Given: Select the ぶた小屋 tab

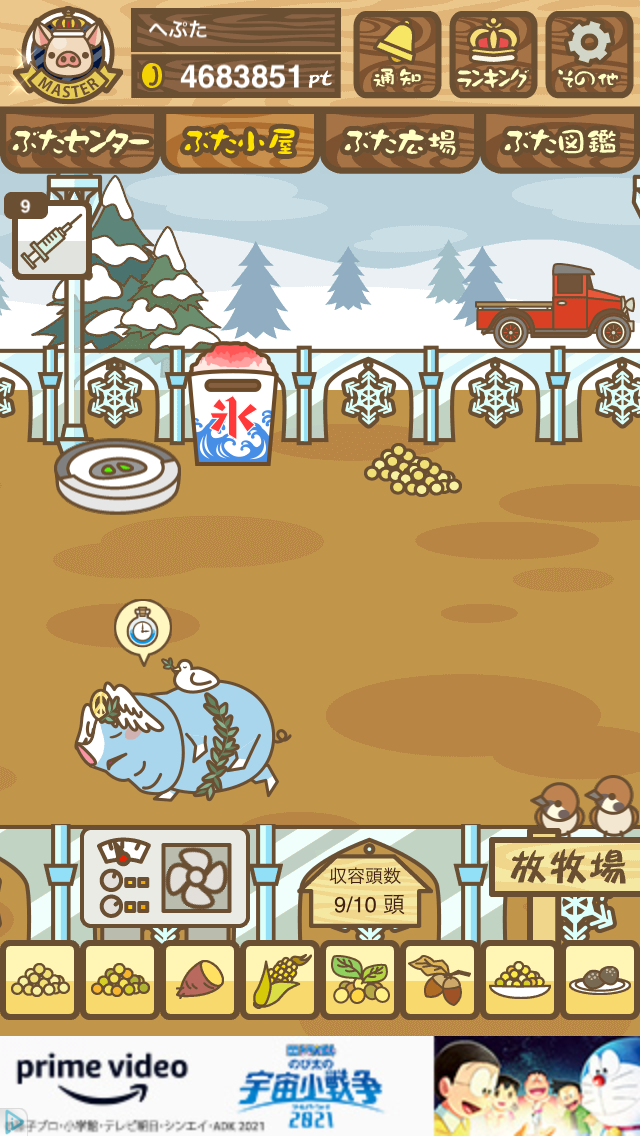Looking at the screenshot, I should tap(240, 141).
